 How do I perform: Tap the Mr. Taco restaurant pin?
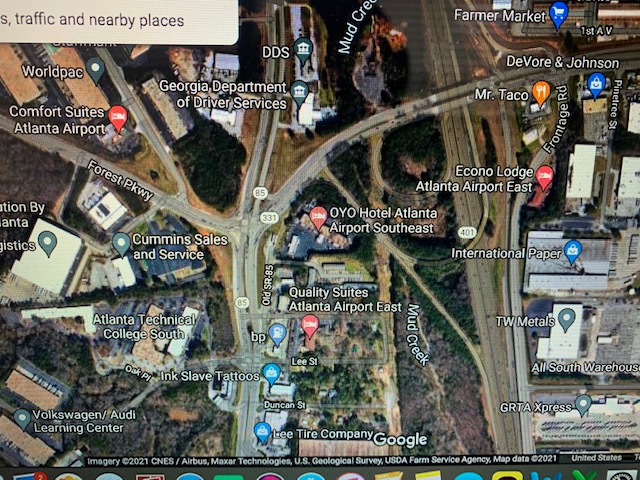[541, 93]
